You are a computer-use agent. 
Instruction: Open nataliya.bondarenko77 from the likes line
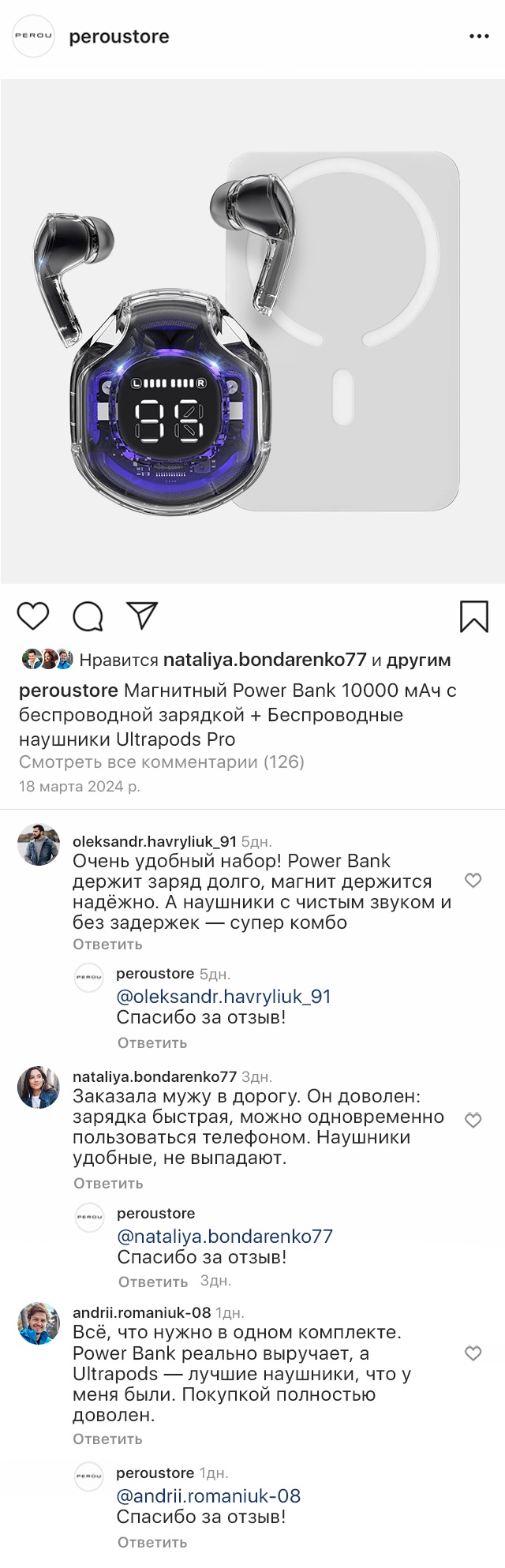click(x=264, y=659)
